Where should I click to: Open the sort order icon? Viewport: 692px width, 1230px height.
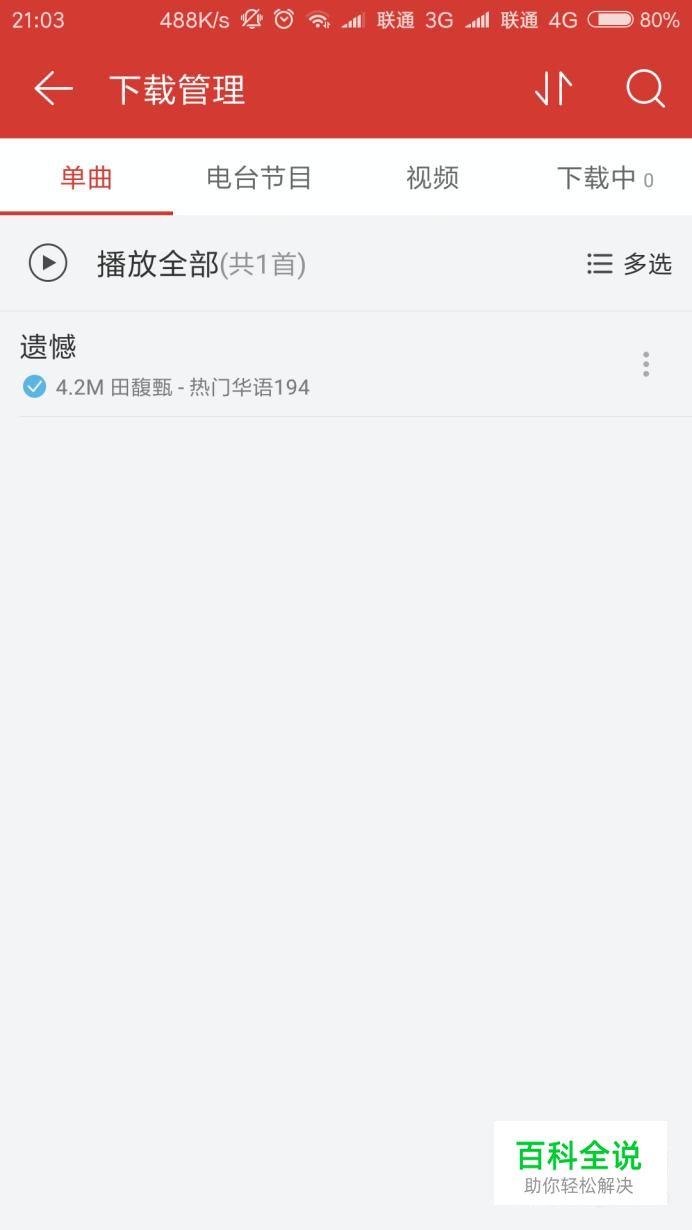point(554,89)
